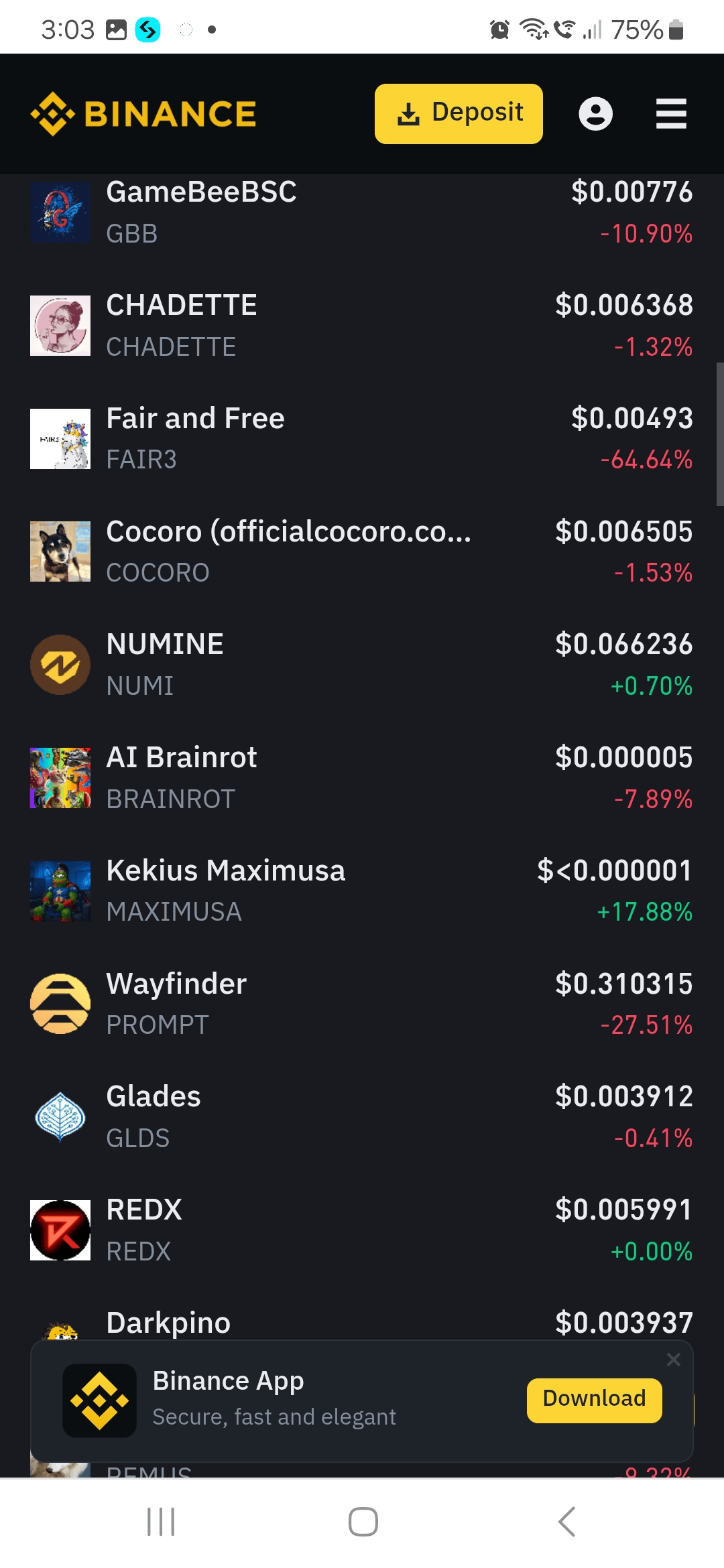Go back with system back button
724x1568 pixels.
[x=567, y=1522]
